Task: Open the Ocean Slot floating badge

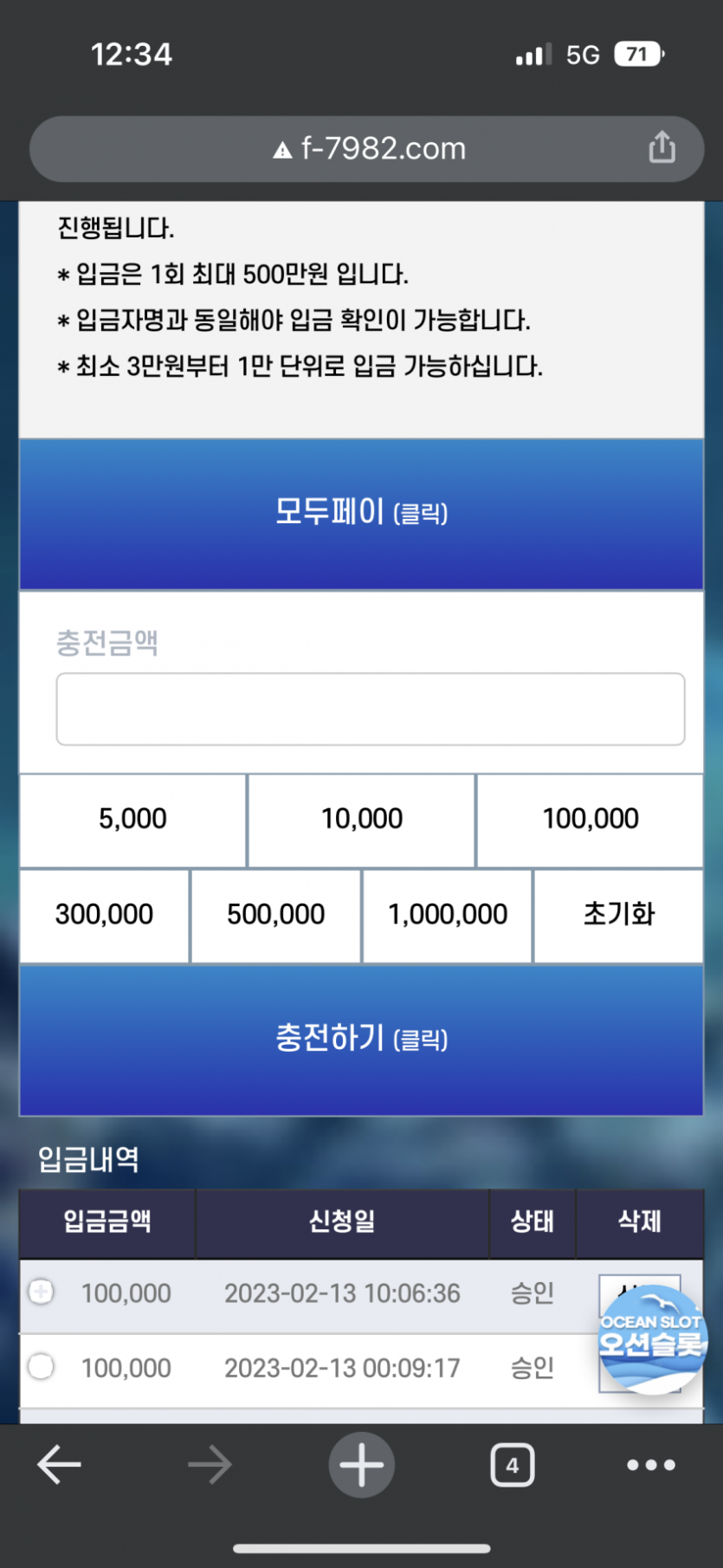Action: pos(652,1336)
